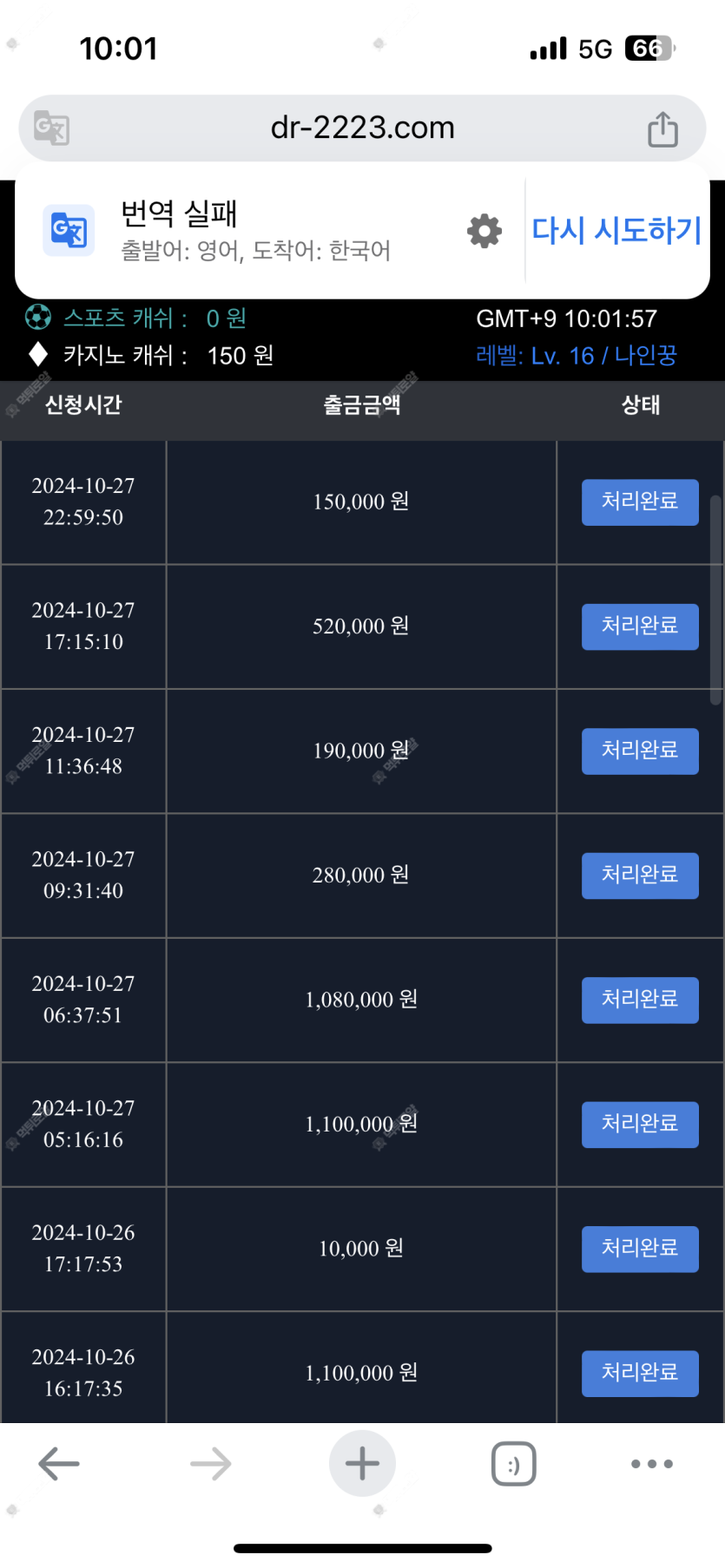Image resolution: width=725 pixels, height=1568 pixels.
Task: Share this page via the share icon
Action: tap(662, 129)
